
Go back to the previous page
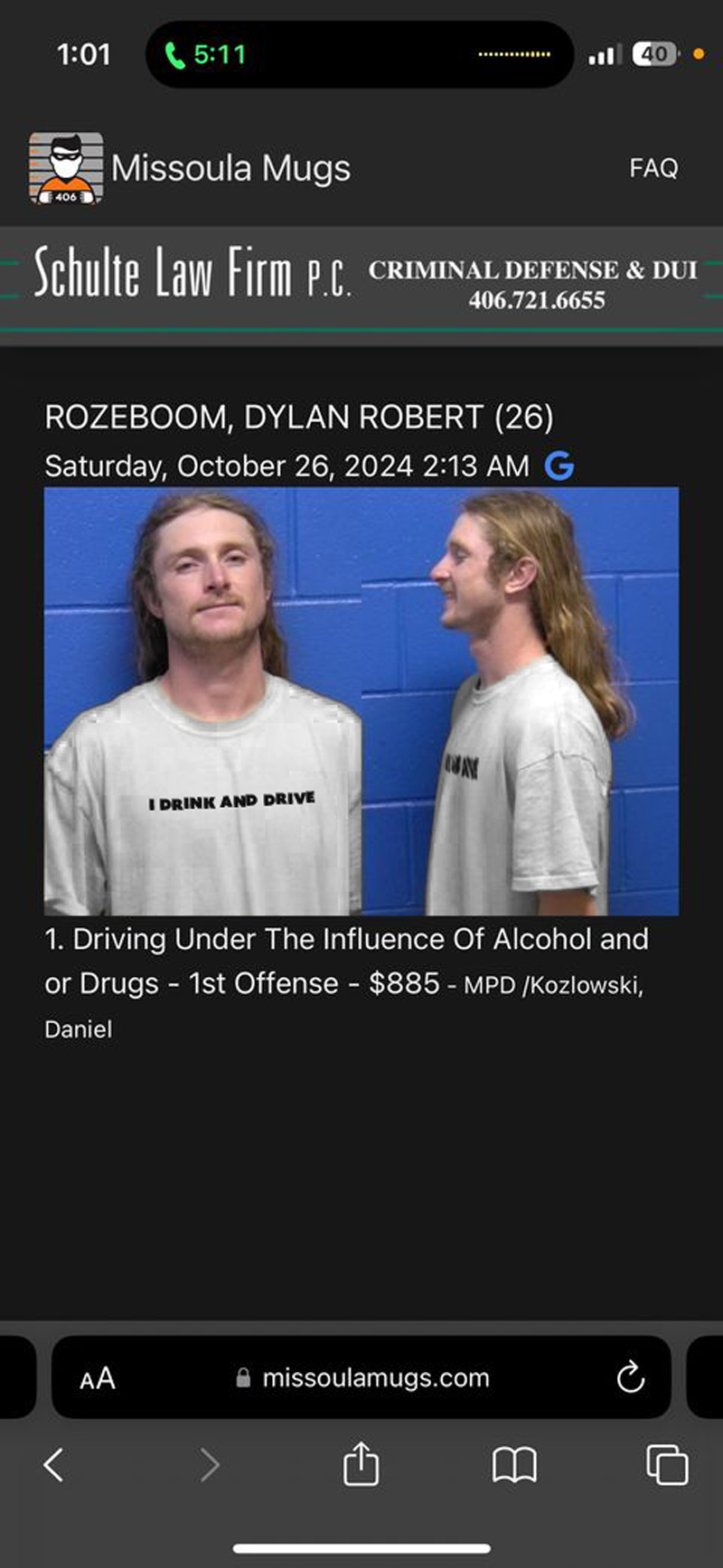[x=54, y=1464]
